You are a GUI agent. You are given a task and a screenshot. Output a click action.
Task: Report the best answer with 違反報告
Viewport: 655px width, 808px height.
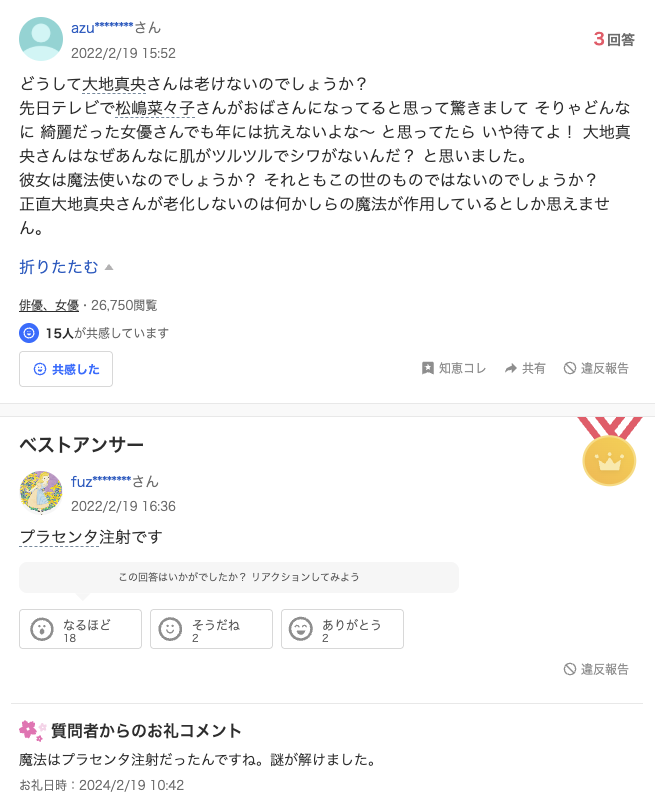[596, 669]
